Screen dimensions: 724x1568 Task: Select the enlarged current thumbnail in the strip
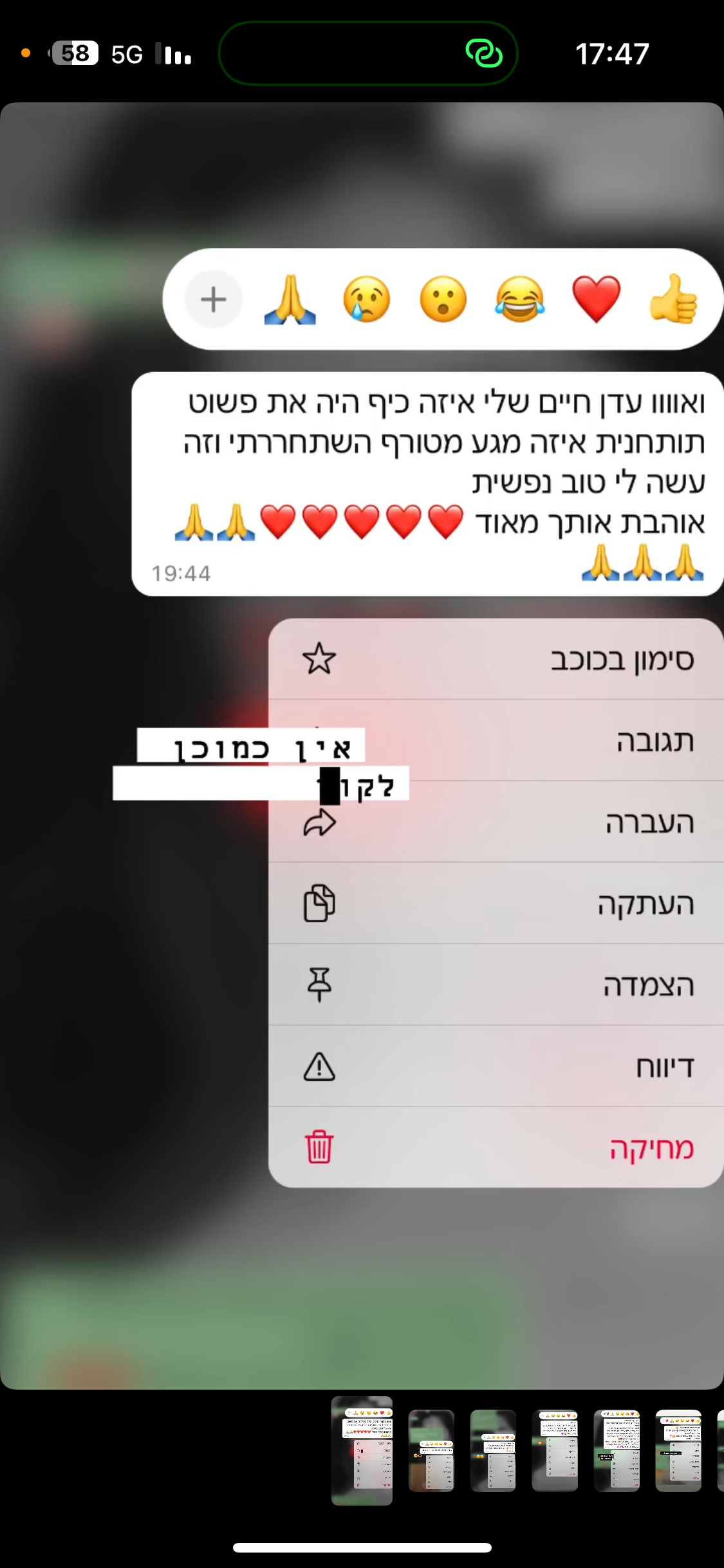click(362, 1450)
